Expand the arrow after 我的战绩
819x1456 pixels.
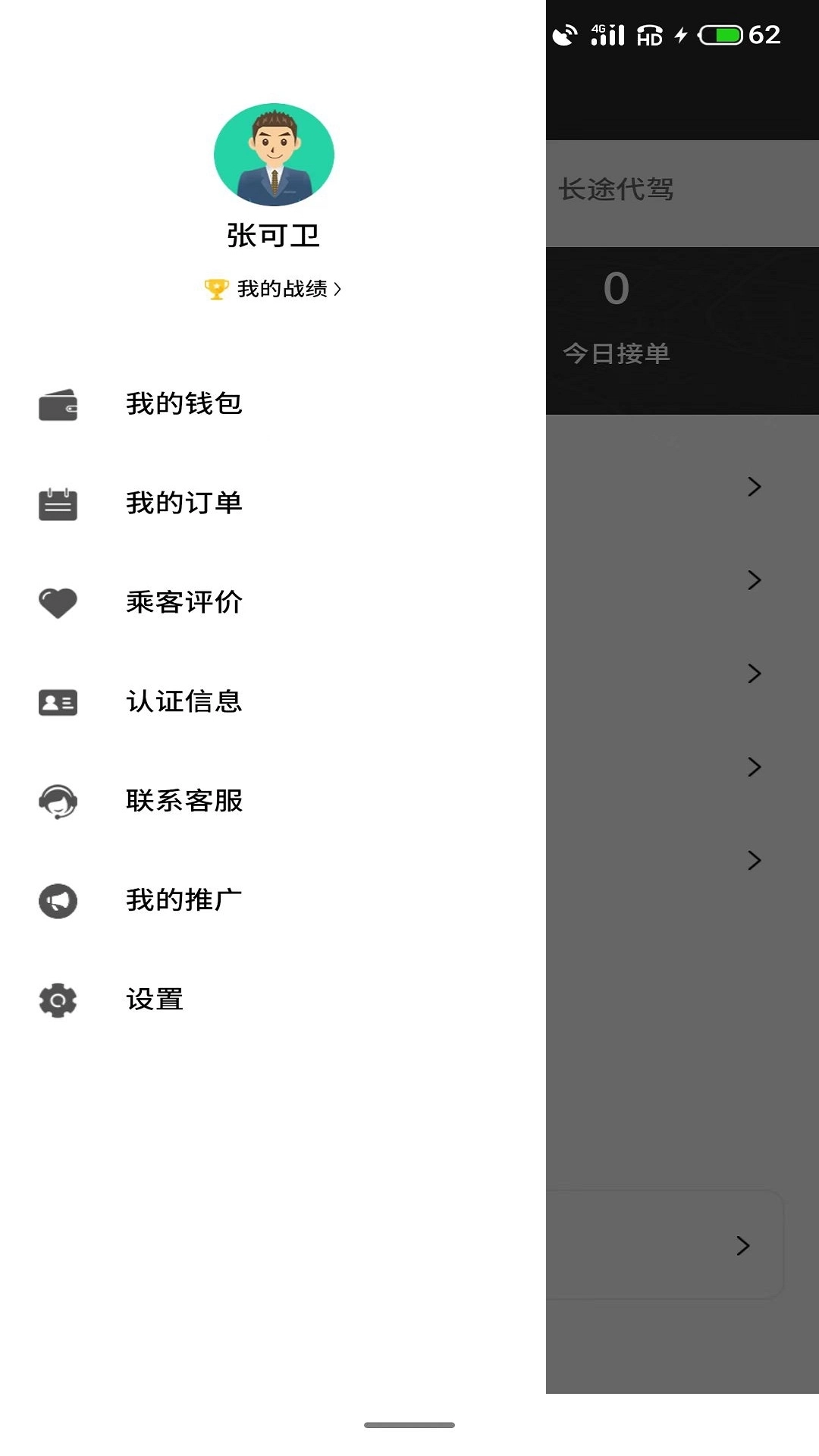coord(339,289)
